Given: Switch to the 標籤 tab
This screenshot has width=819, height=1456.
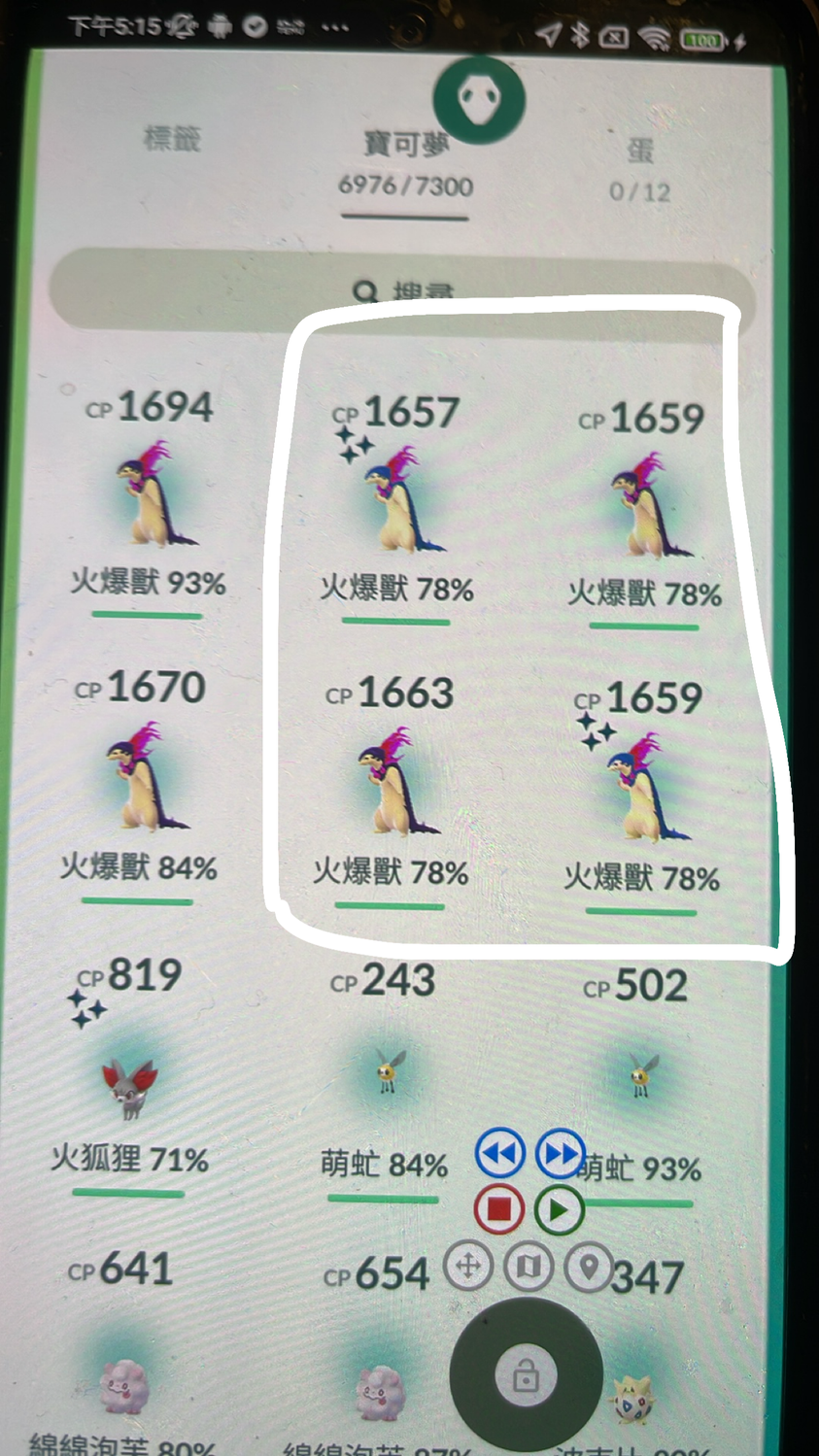Looking at the screenshot, I should click(172, 139).
